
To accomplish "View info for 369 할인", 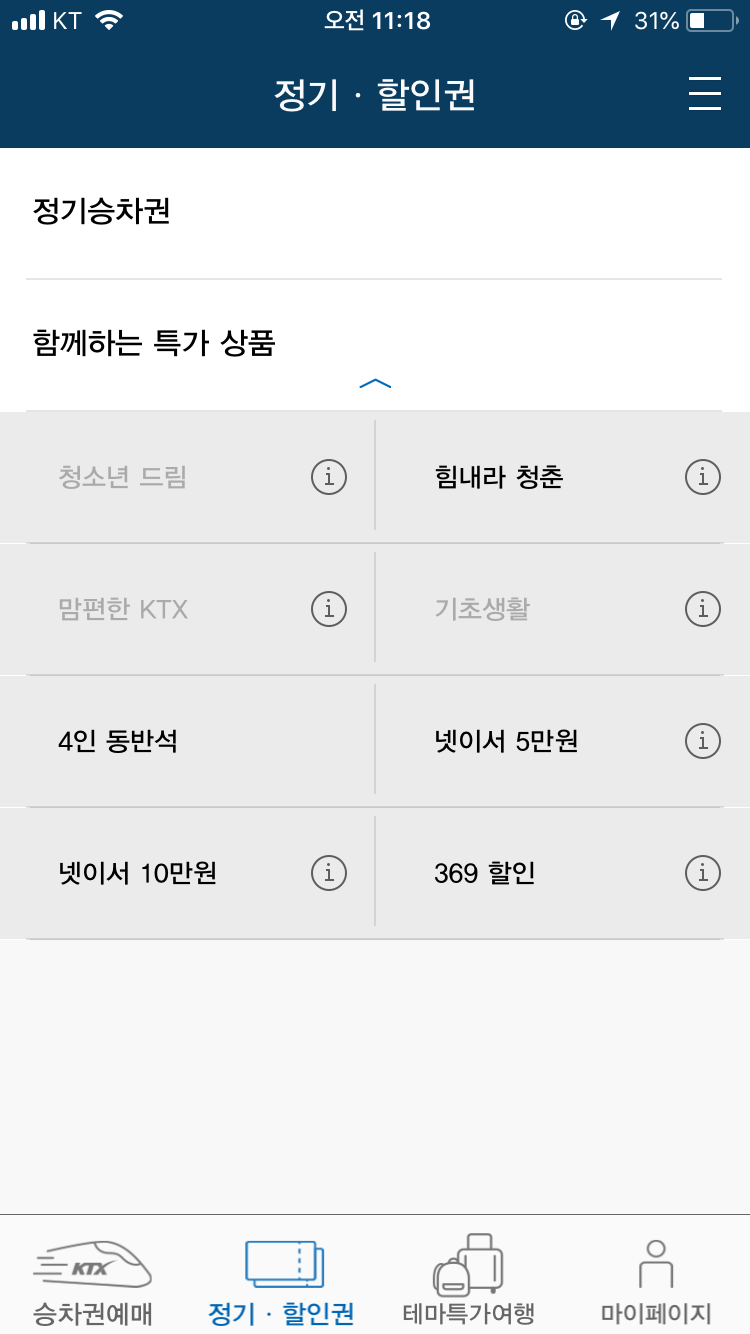I will coord(703,873).
